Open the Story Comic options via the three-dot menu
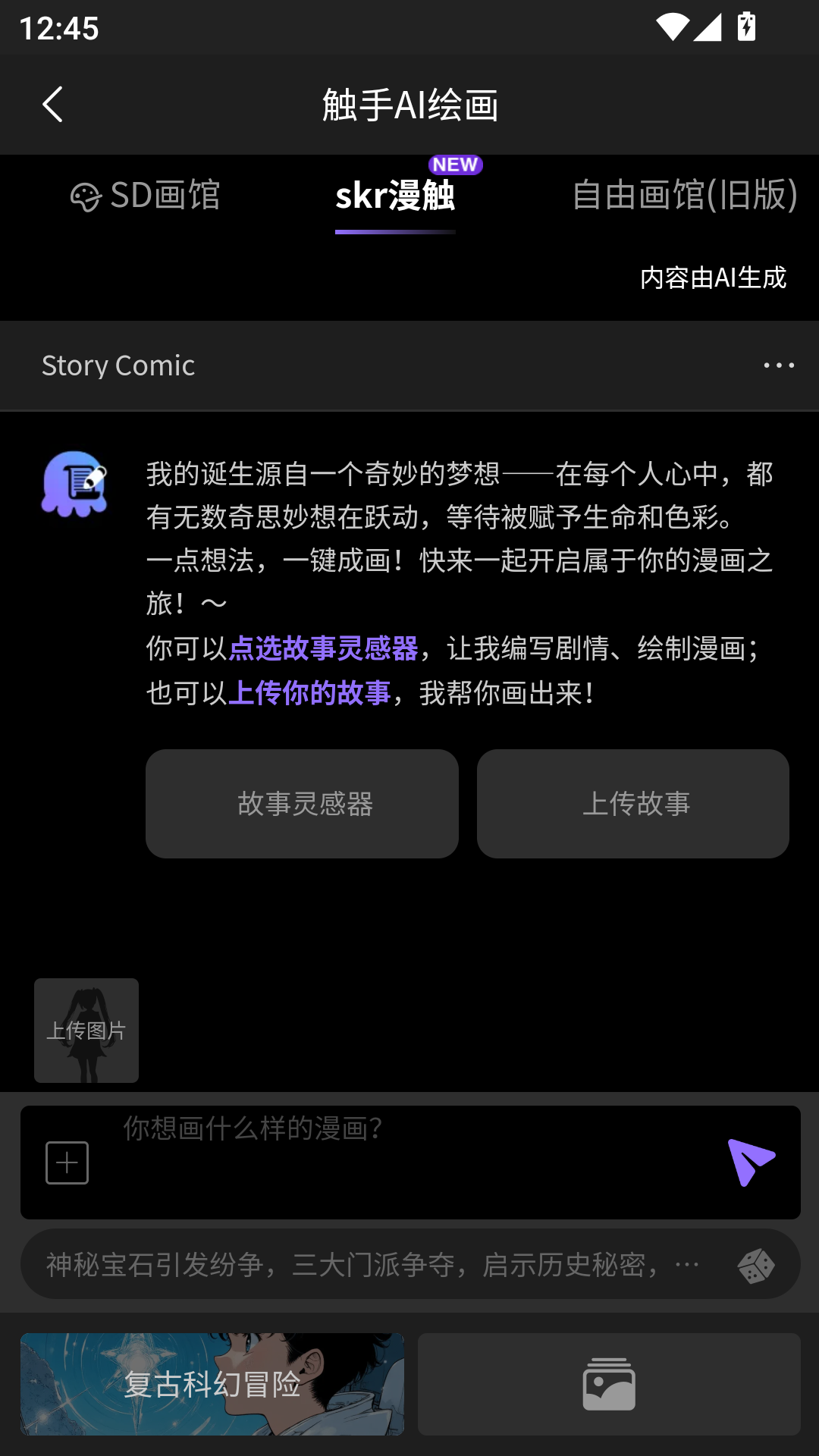This screenshot has width=819, height=1456. pyautogui.click(x=780, y=365)
